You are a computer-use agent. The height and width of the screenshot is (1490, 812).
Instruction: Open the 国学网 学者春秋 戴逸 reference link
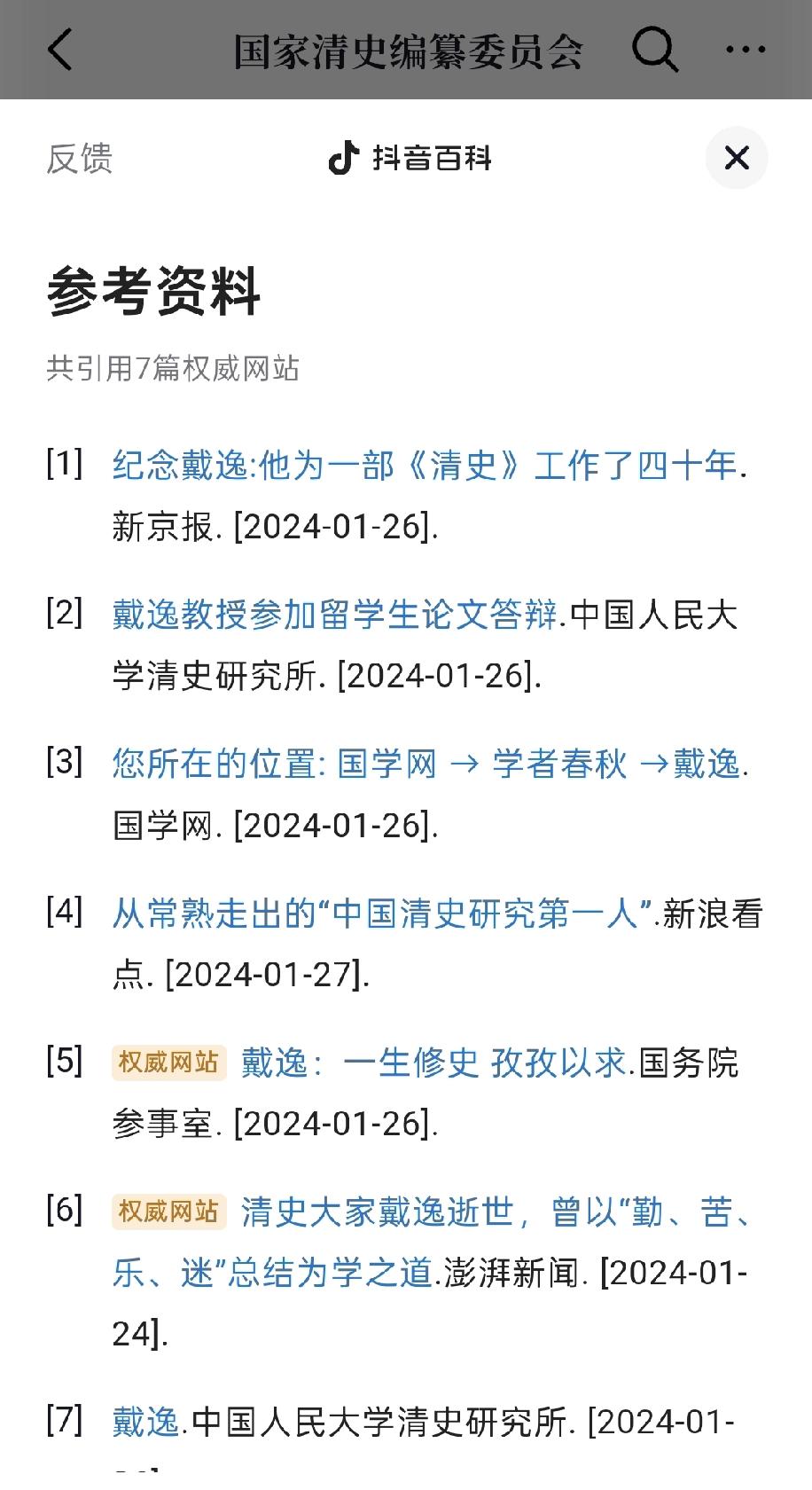pos(426,763)
